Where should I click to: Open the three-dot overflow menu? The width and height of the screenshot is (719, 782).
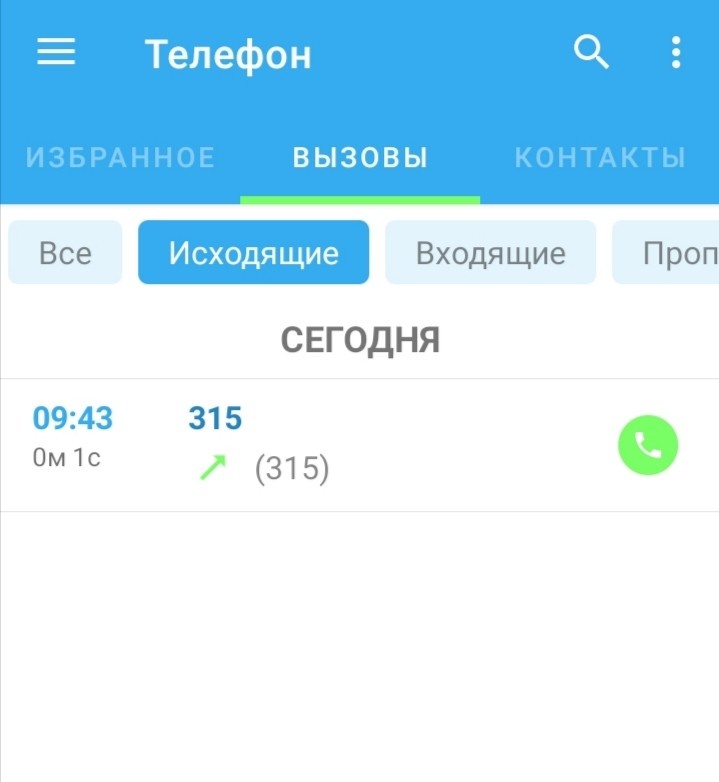pos(677,53)
